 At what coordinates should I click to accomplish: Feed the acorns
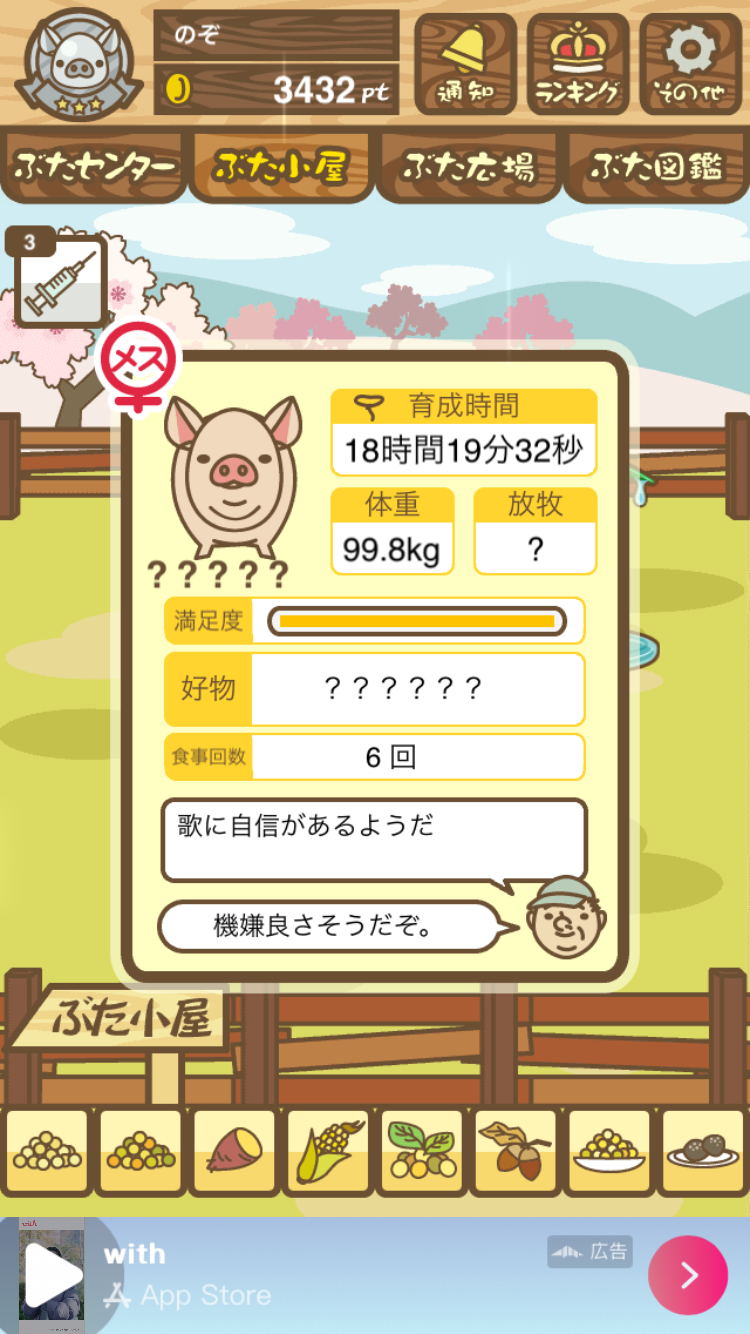[515, 1151]
